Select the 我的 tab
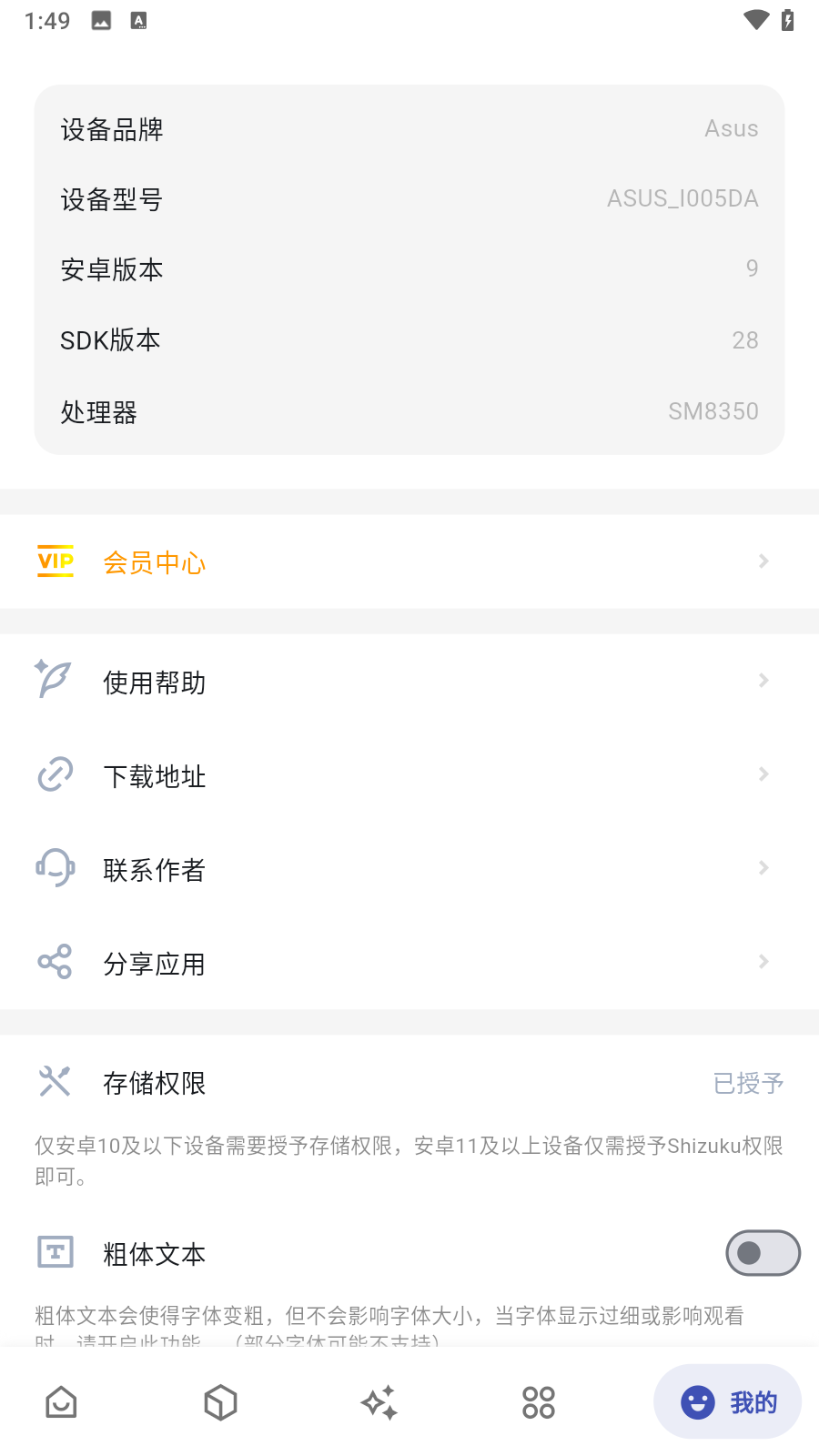 point(728,1402)
